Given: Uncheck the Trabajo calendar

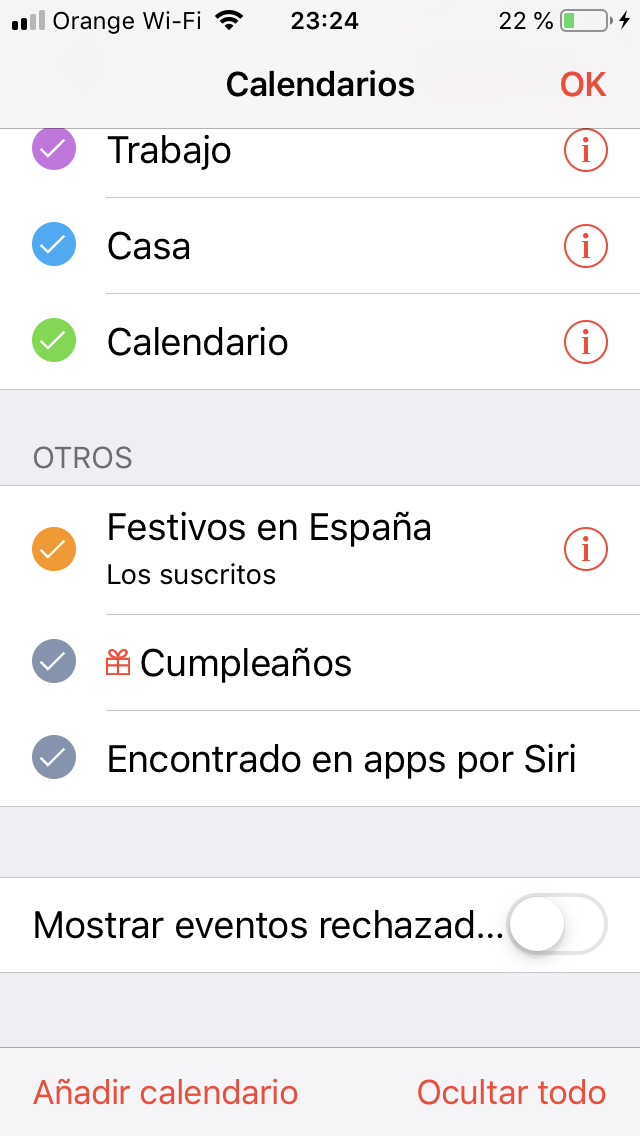Looking at the screenshot, I should coord(54,150).
